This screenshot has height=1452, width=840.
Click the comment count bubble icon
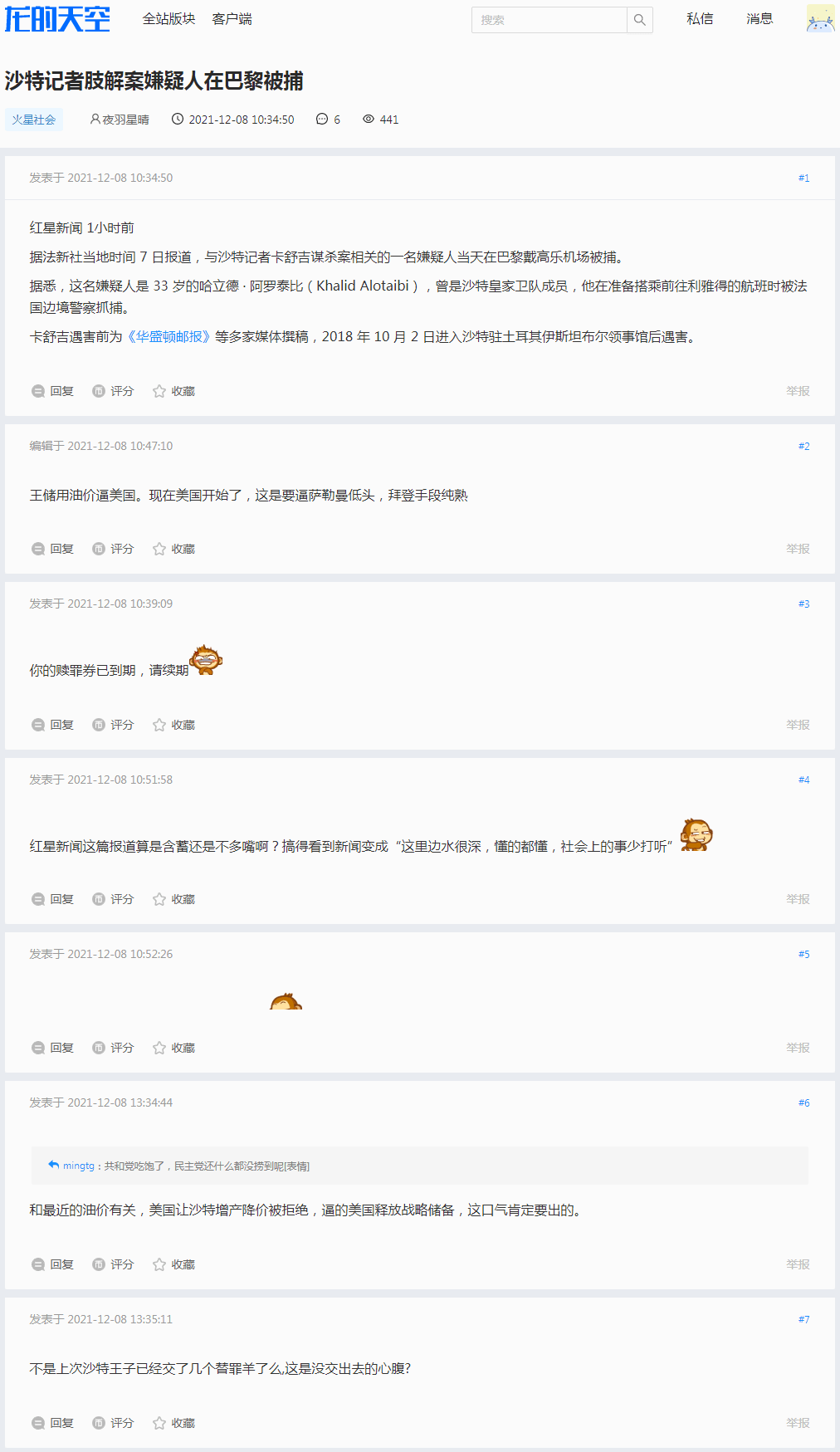[323, 120]
